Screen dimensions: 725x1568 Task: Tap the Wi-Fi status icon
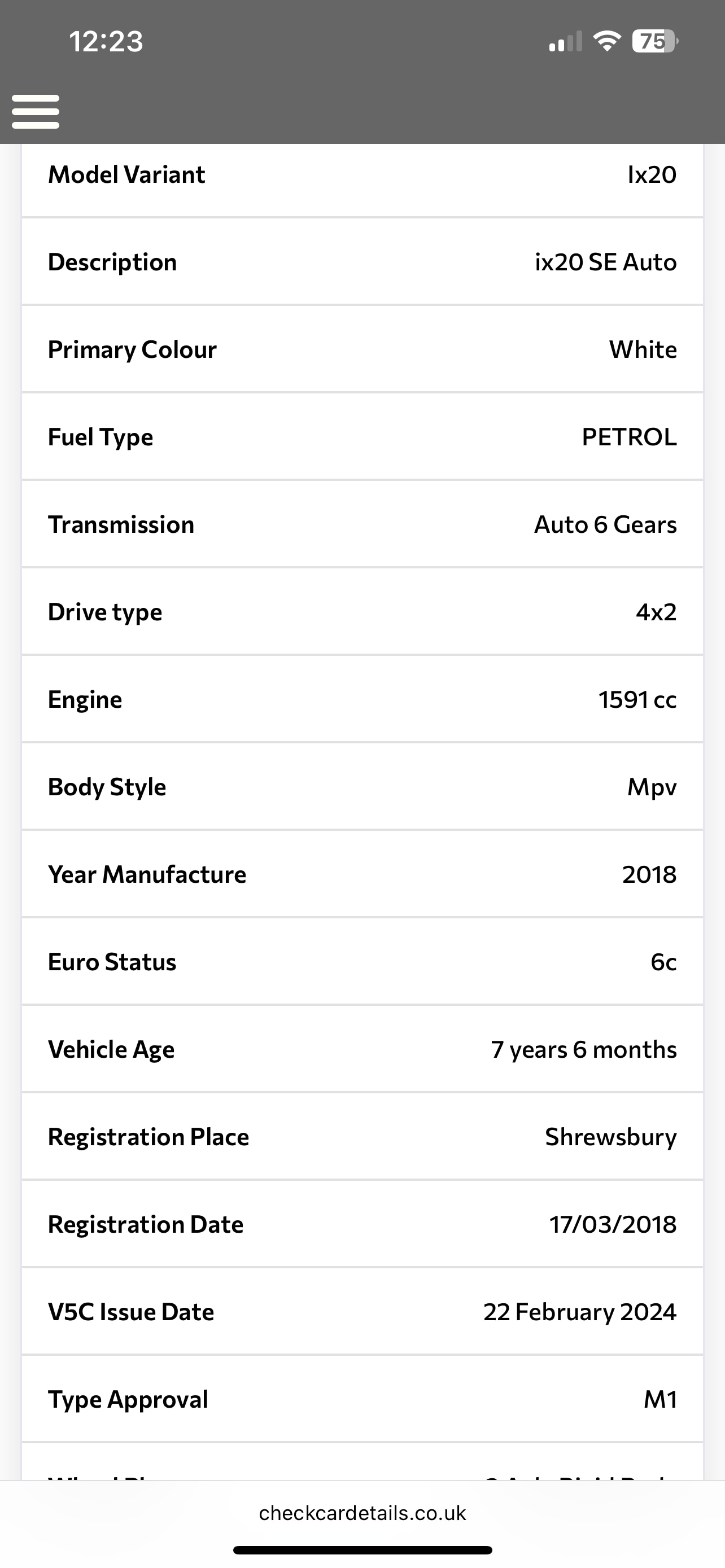[x=606, y=41]
